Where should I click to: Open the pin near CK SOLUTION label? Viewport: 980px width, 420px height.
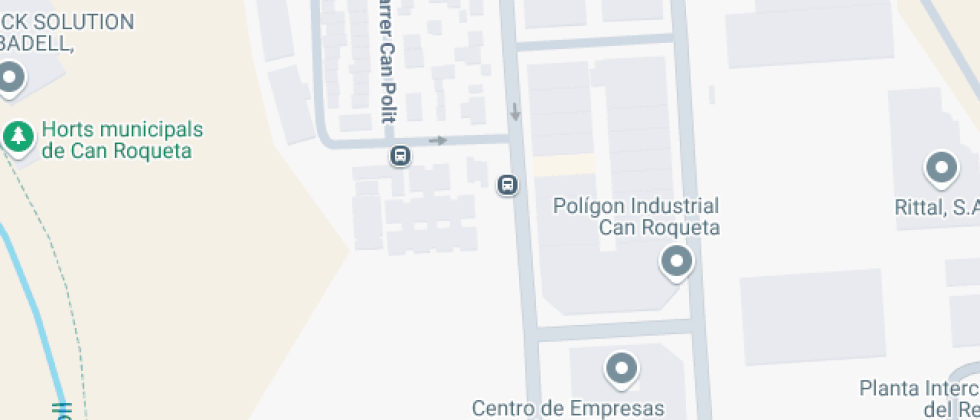(x=11, y=76)
